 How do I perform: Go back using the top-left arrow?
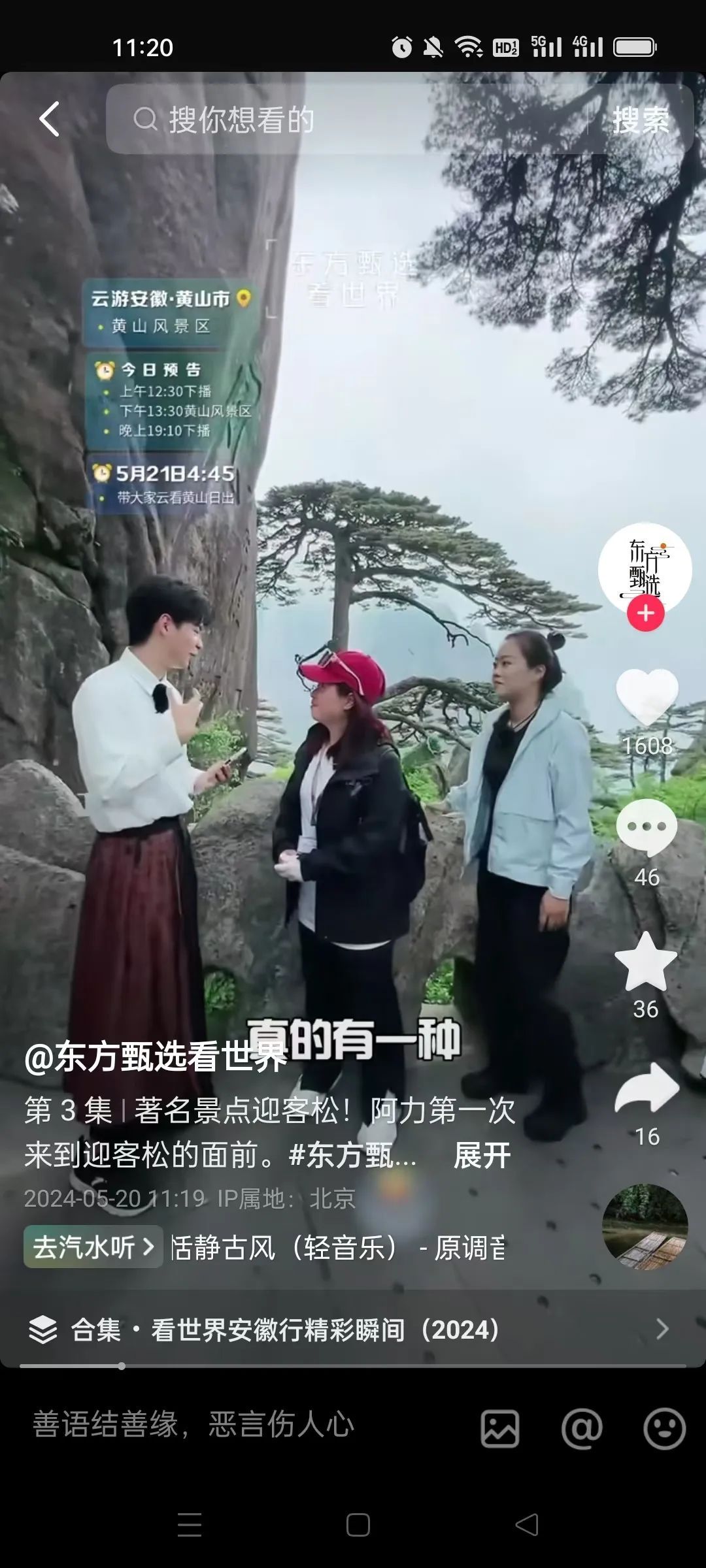(50, 119)
